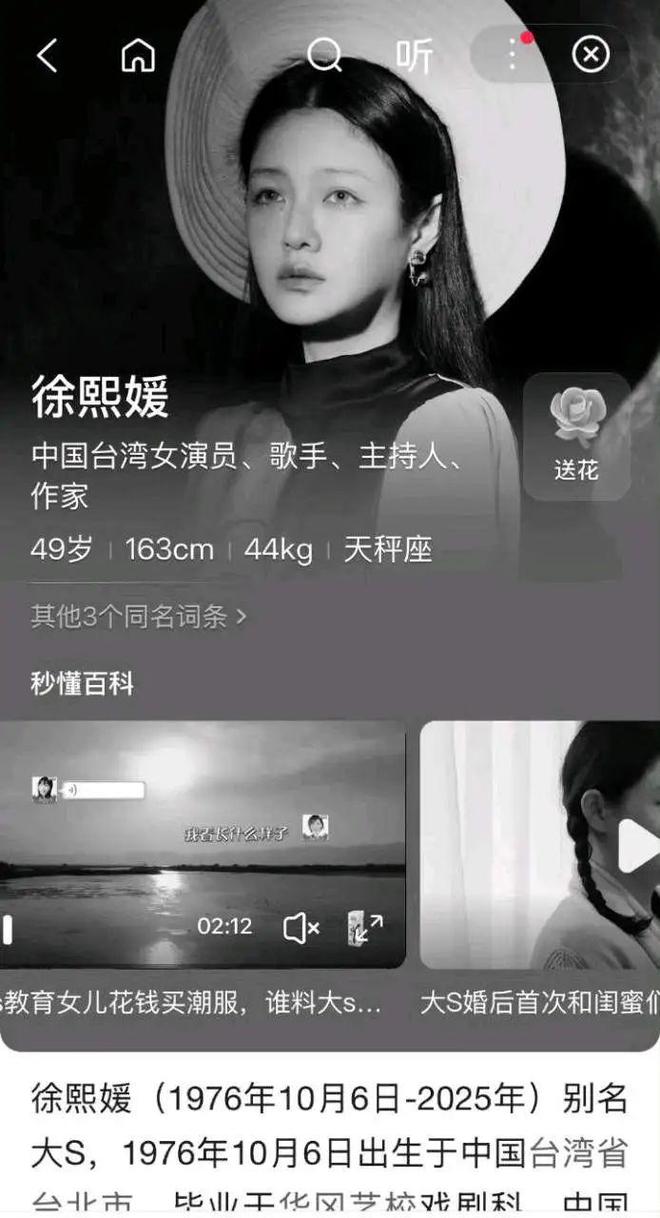This screenshot has height=1218, width=660.
Task: Open the home page icon
Action: [138, 56]
